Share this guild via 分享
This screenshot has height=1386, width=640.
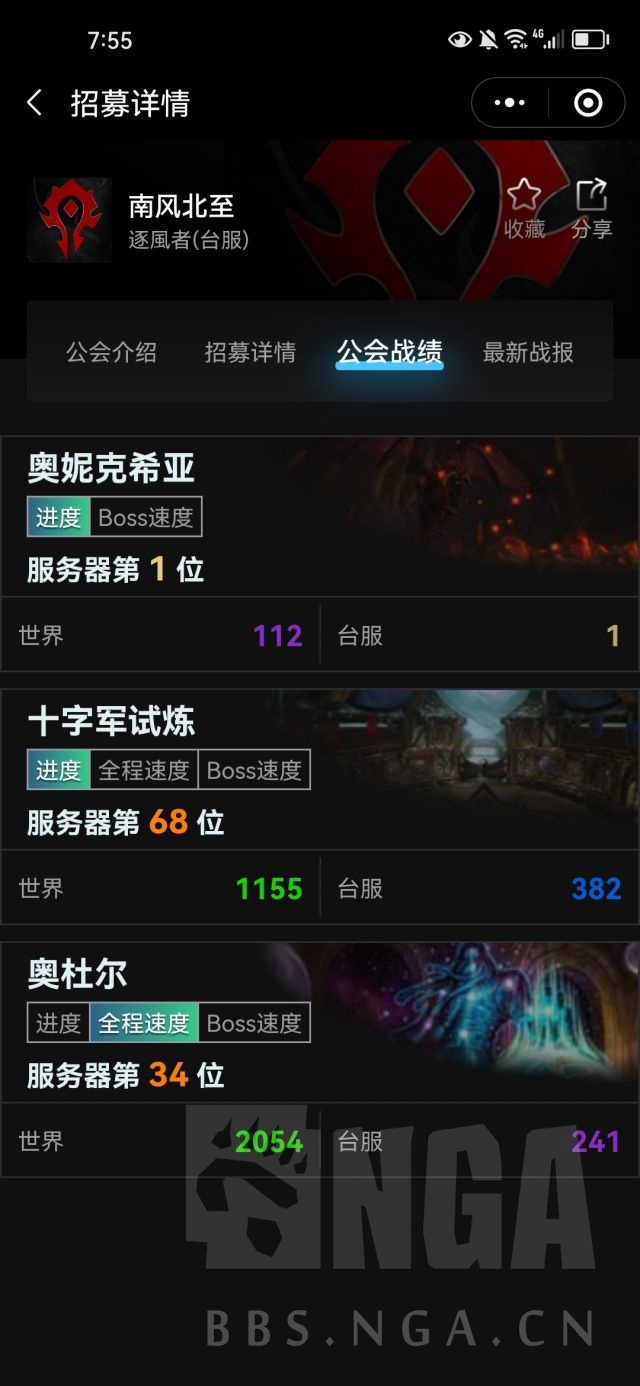[x=591, y=208]
